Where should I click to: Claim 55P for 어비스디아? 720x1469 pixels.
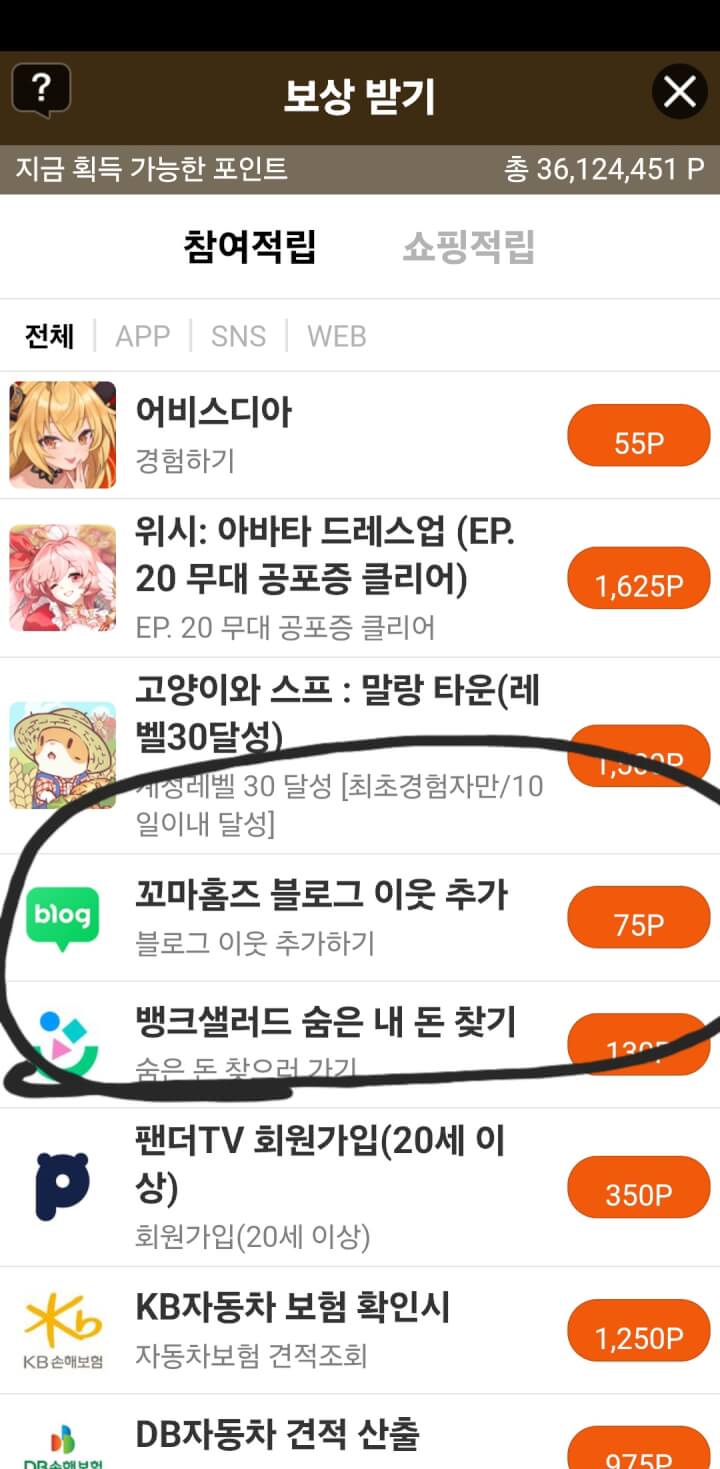tap(638, 436)
